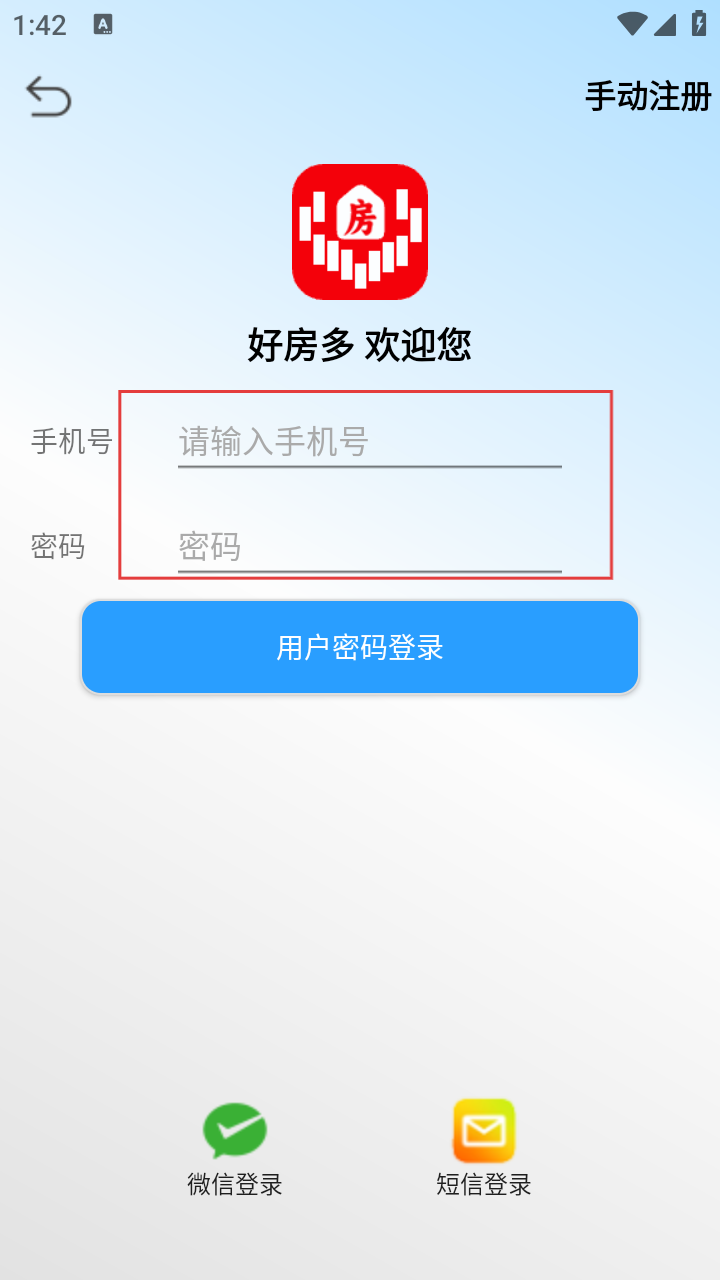This screenshot has height=1280, width=720.
Task: Open 手动注册 manual registration
Action: [x=647, y=97]
